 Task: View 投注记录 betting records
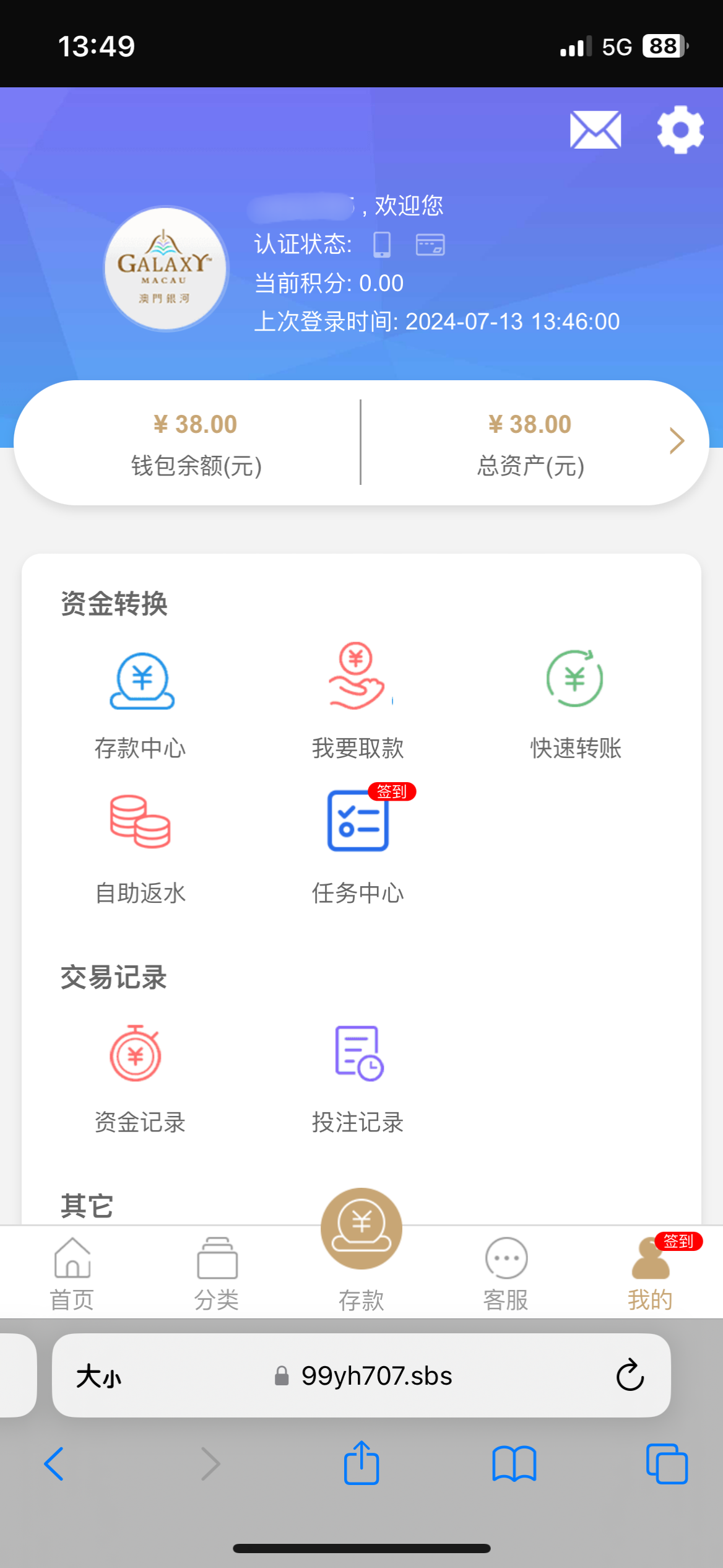(x=358, y=1079)
